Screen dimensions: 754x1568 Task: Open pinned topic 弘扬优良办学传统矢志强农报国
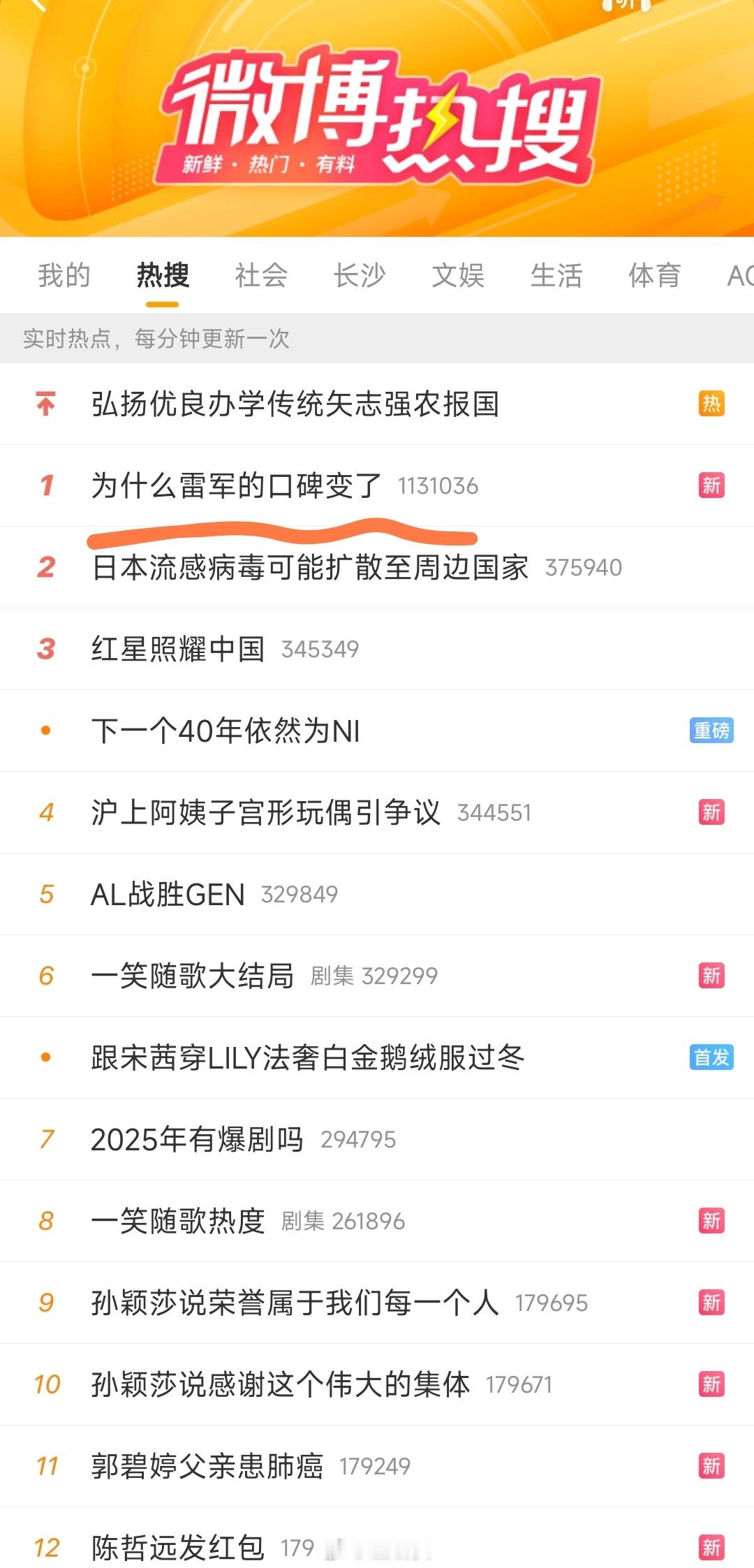point(295,404)
